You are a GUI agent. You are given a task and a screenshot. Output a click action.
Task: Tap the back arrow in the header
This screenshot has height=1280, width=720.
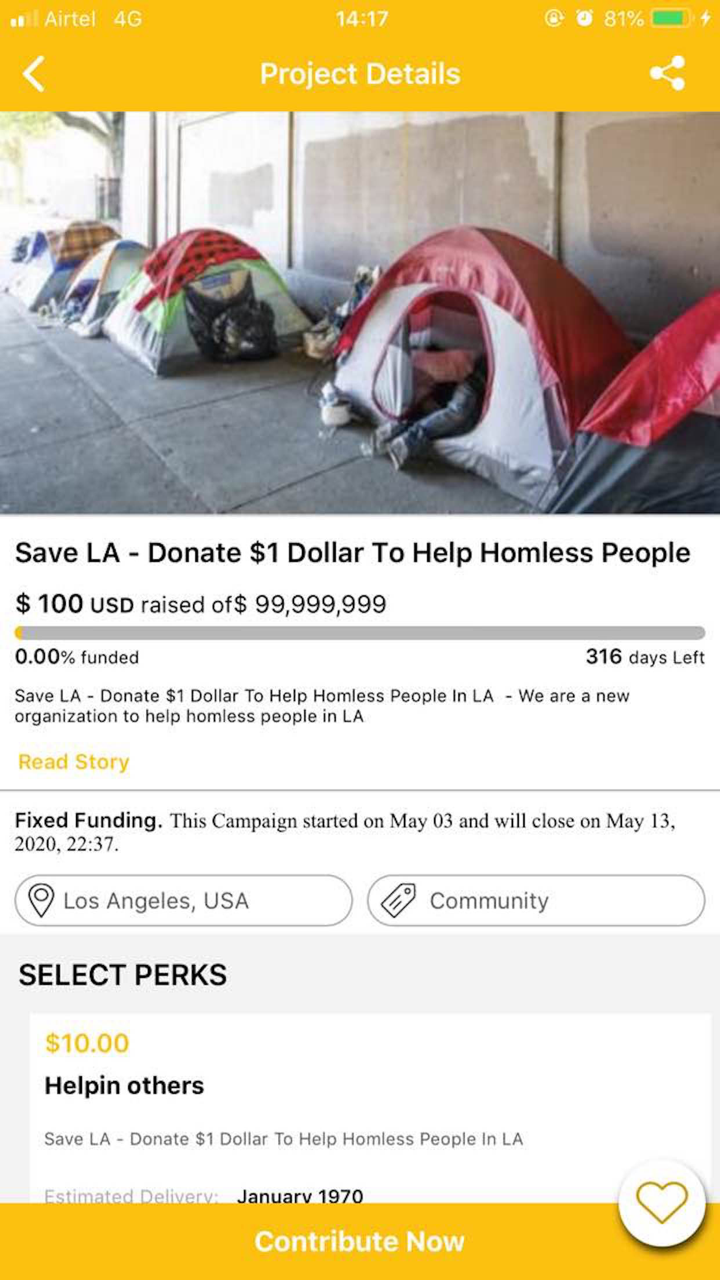pos(33,73)
